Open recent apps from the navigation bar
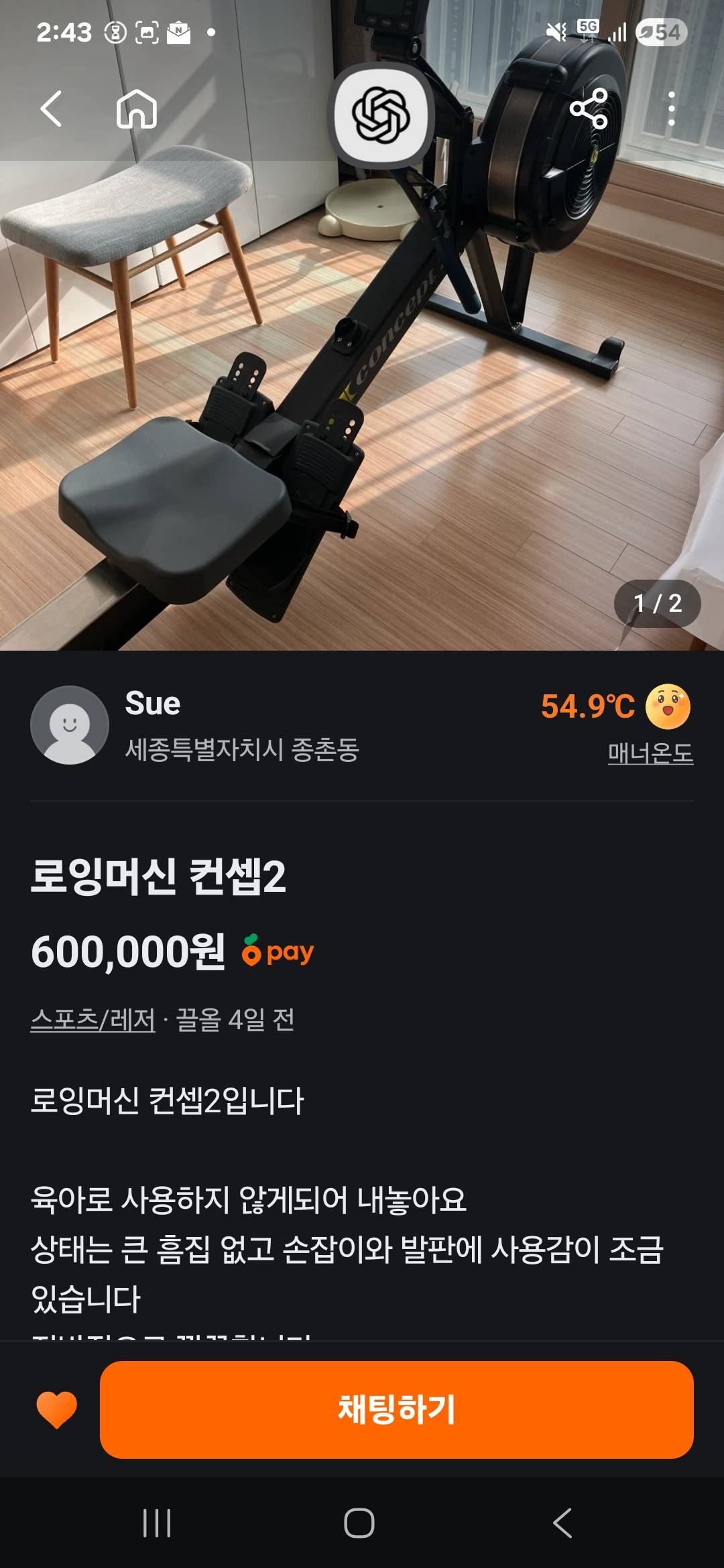 tap(157, 1523)
